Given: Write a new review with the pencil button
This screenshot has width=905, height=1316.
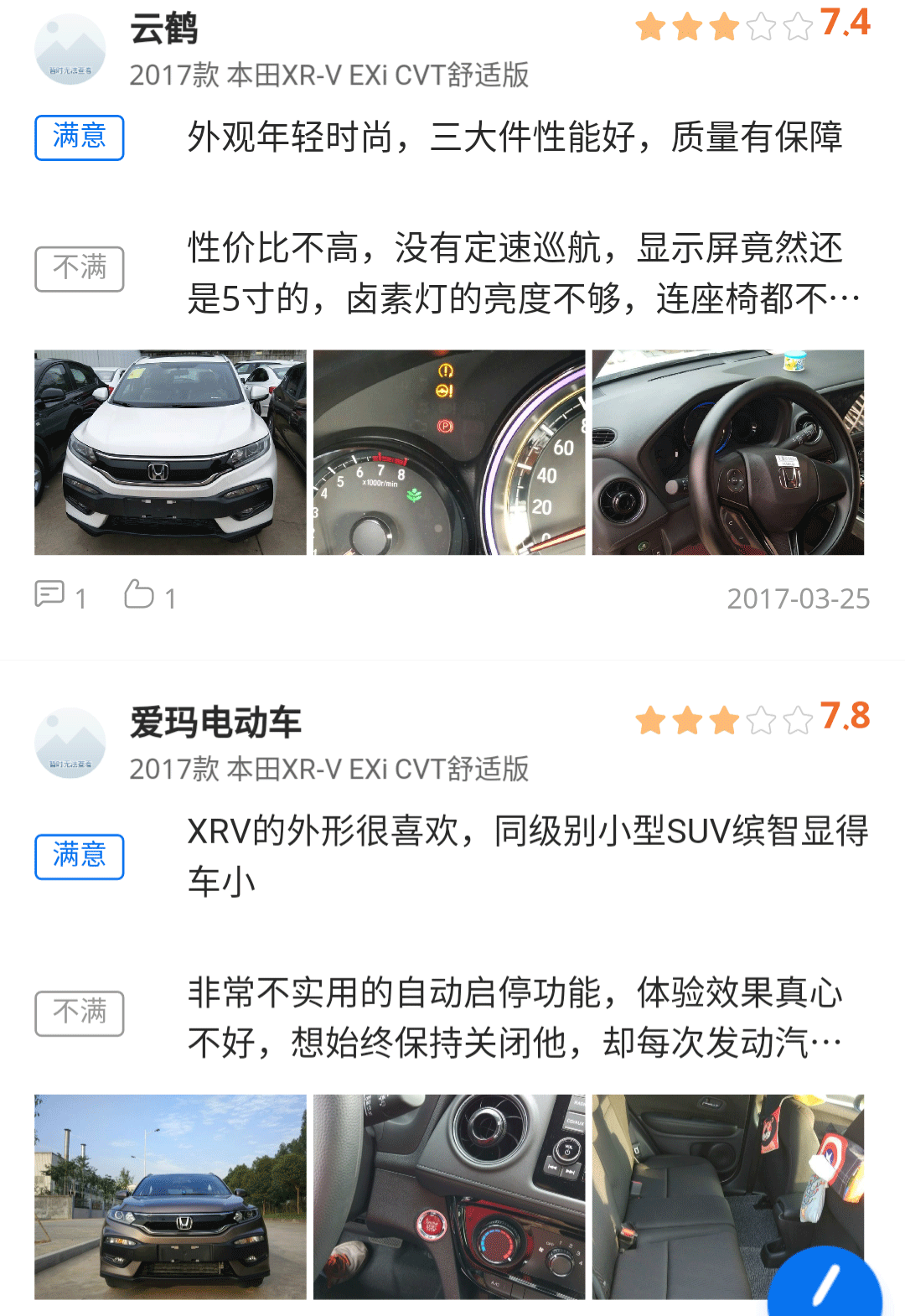Looking at the screenshot, I should (x=825, y=1284).
